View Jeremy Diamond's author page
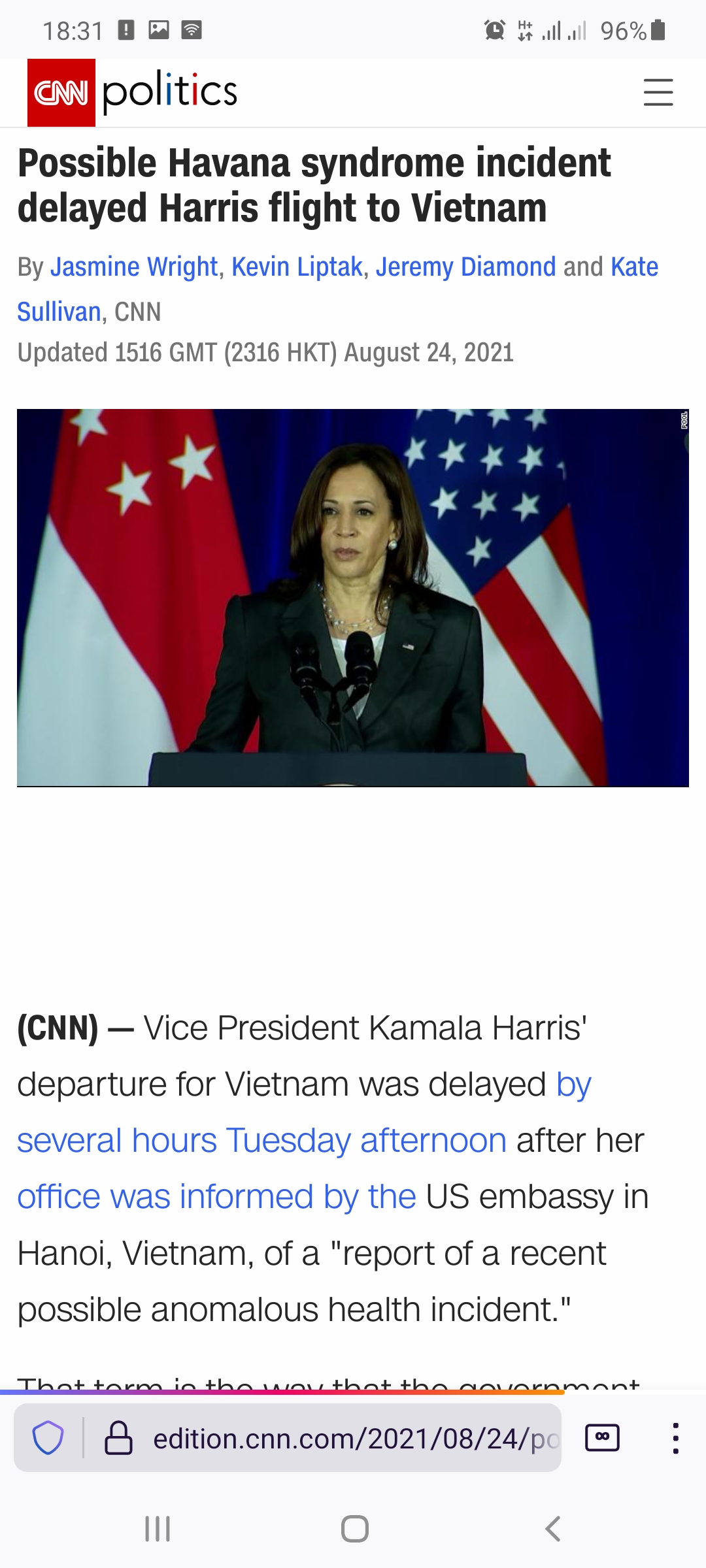Viewport: 706px width, 1568px height. pos(465,267)
